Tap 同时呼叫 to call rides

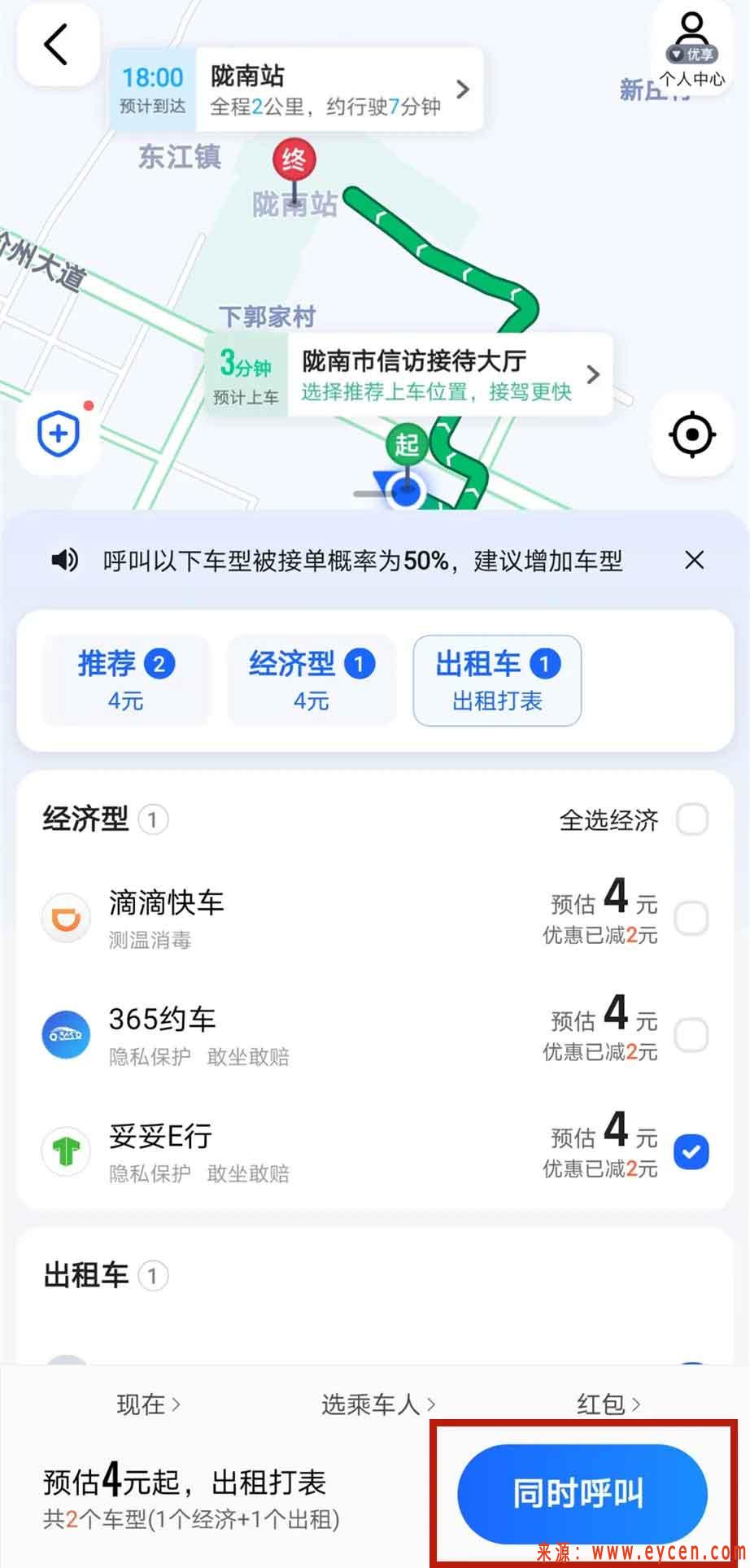click(x=582, y=1494)
